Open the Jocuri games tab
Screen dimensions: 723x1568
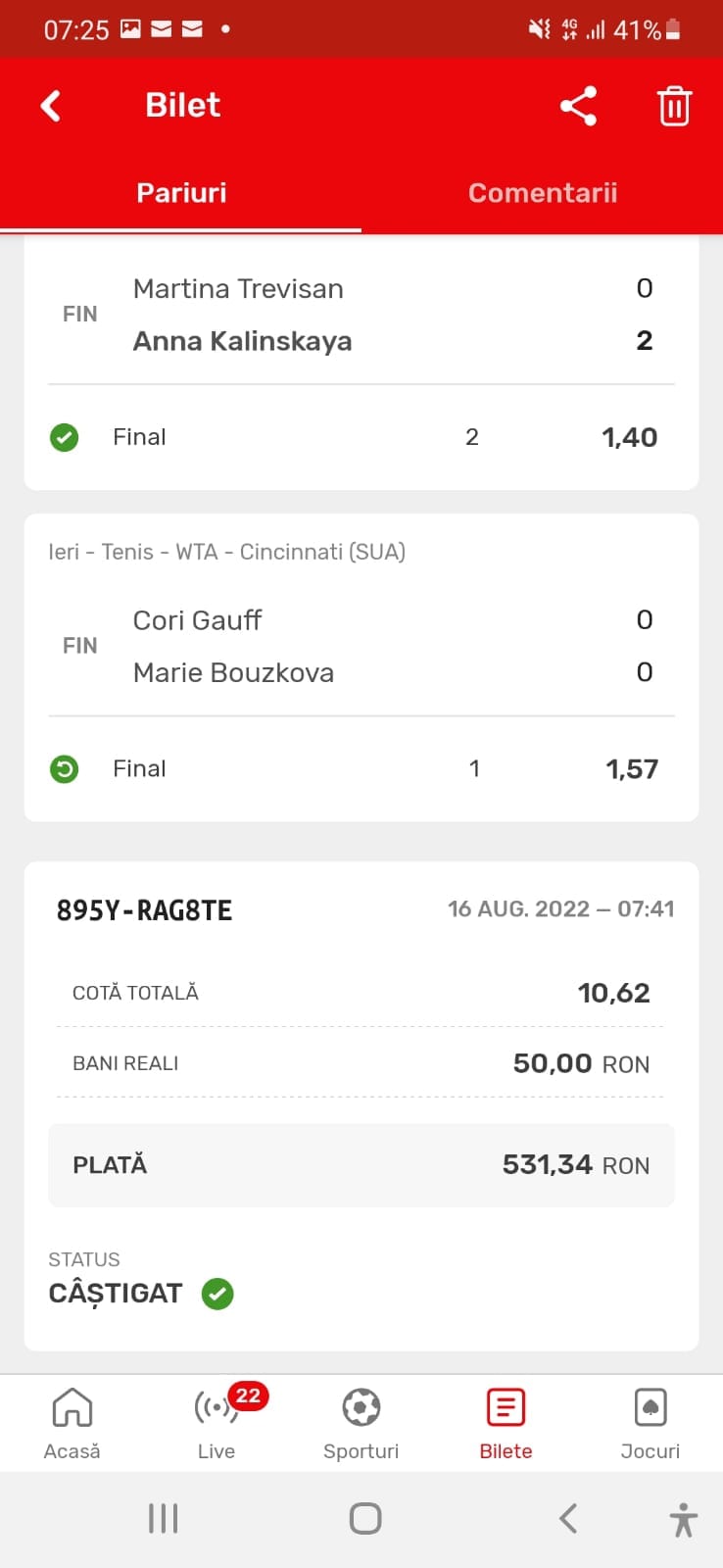point(650,1423)
